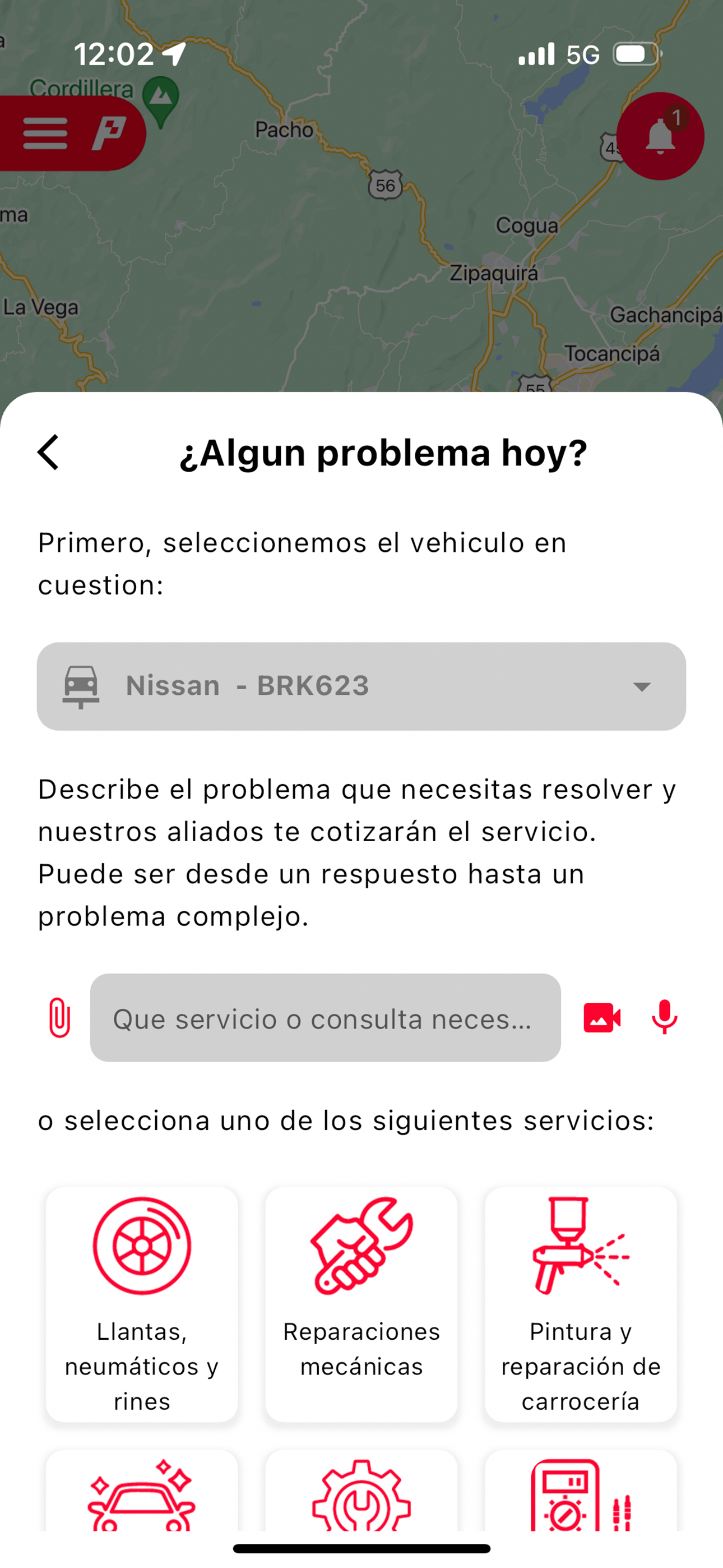
Task: Add a photo or video with camera icon
Action: point(602,1017)
